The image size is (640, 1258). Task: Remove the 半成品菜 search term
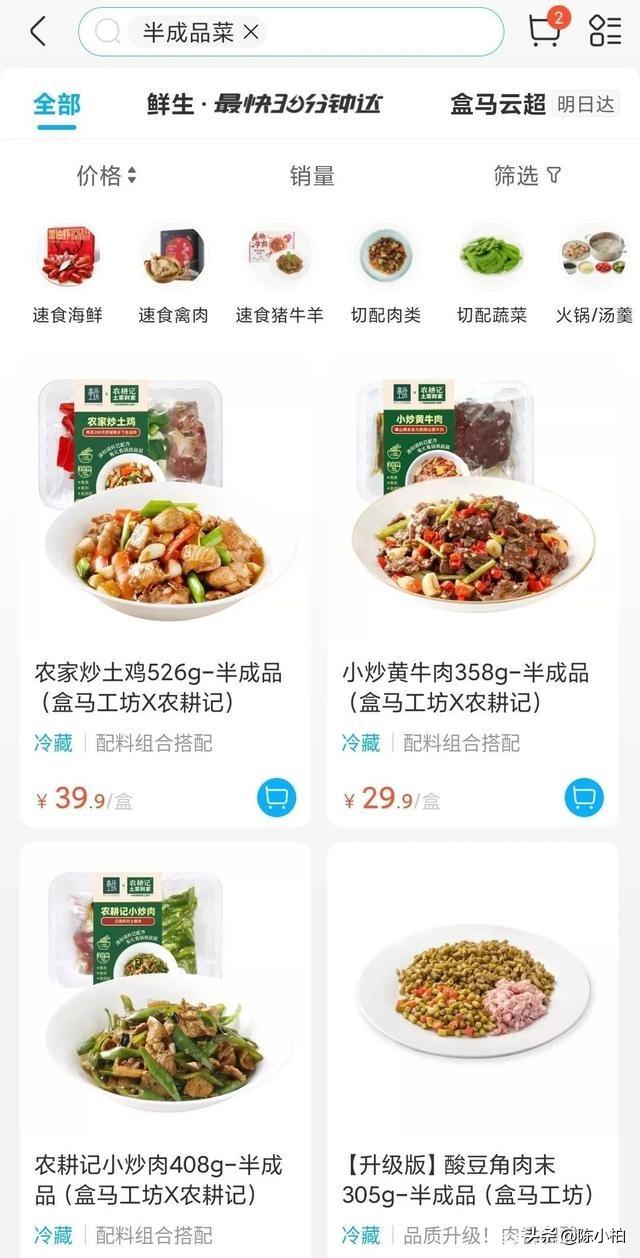pos(251,32)
